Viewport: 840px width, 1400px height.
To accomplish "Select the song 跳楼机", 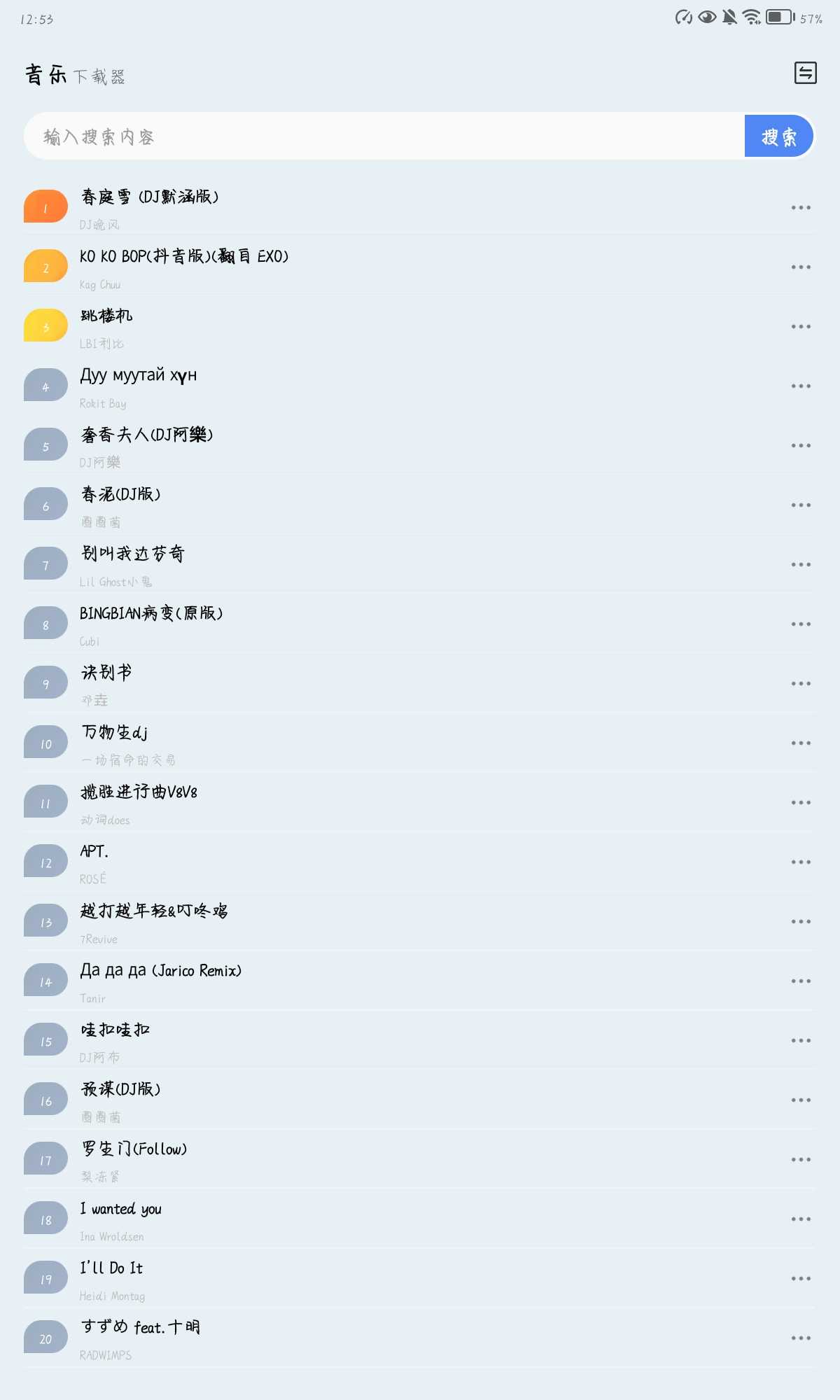I will pos(420,327).
